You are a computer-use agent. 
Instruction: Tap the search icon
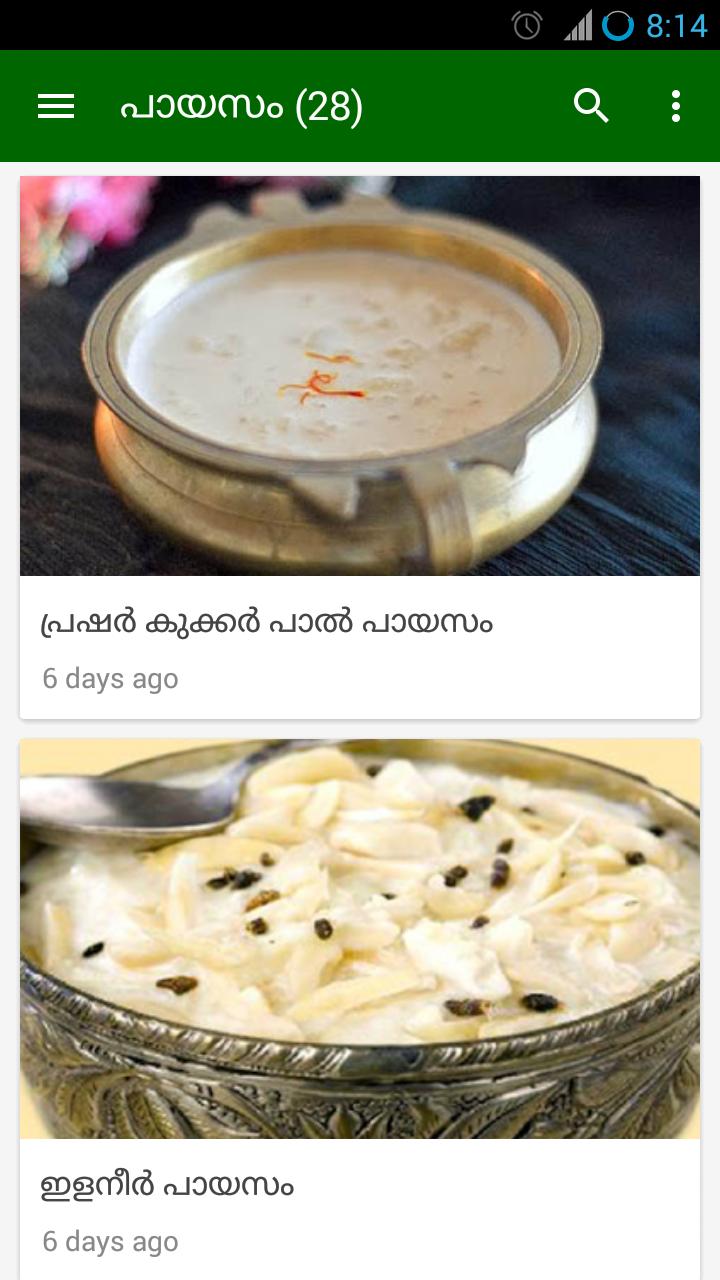tap(591, 105)
